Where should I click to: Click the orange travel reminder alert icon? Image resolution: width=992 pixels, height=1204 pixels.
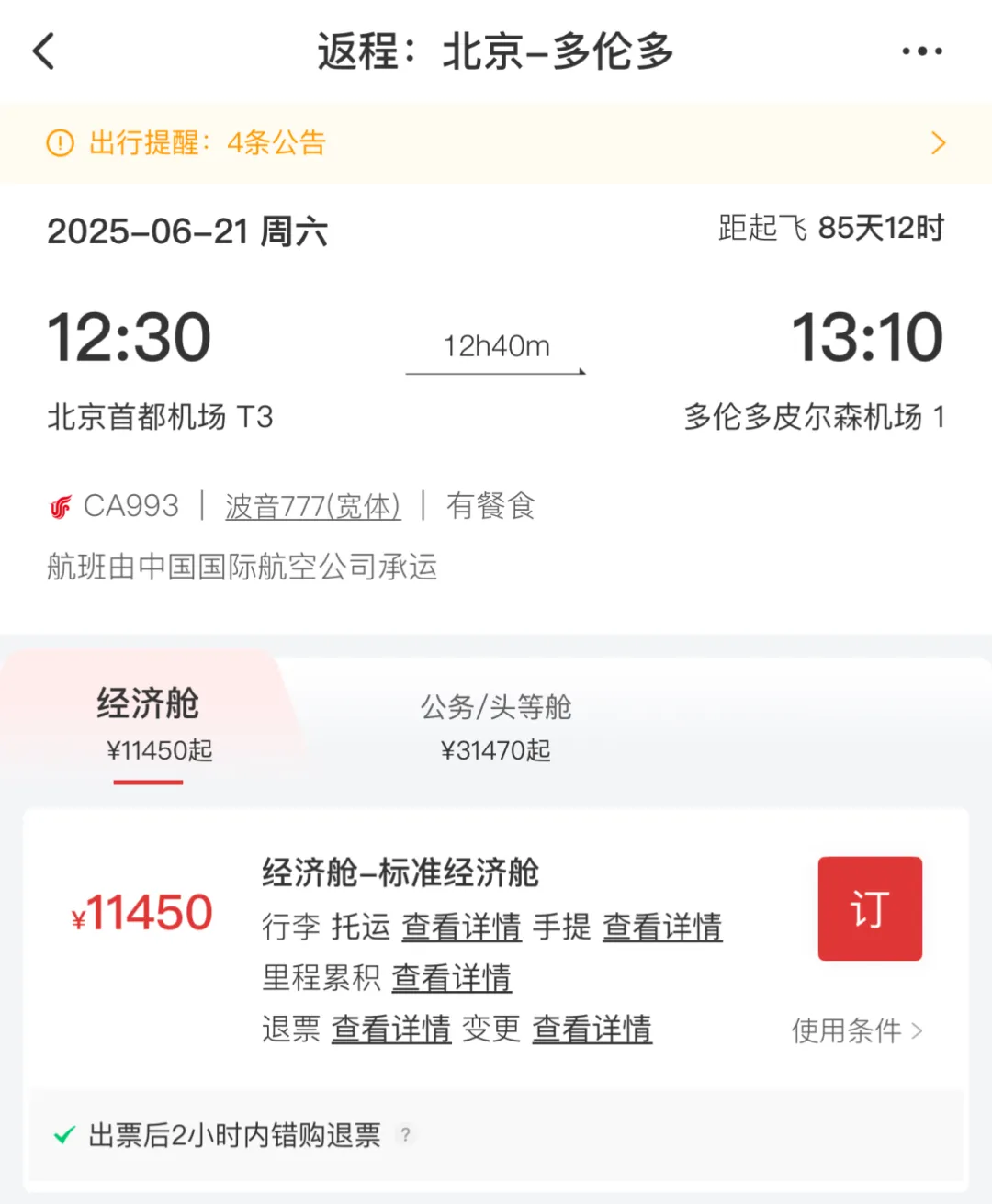59,143
